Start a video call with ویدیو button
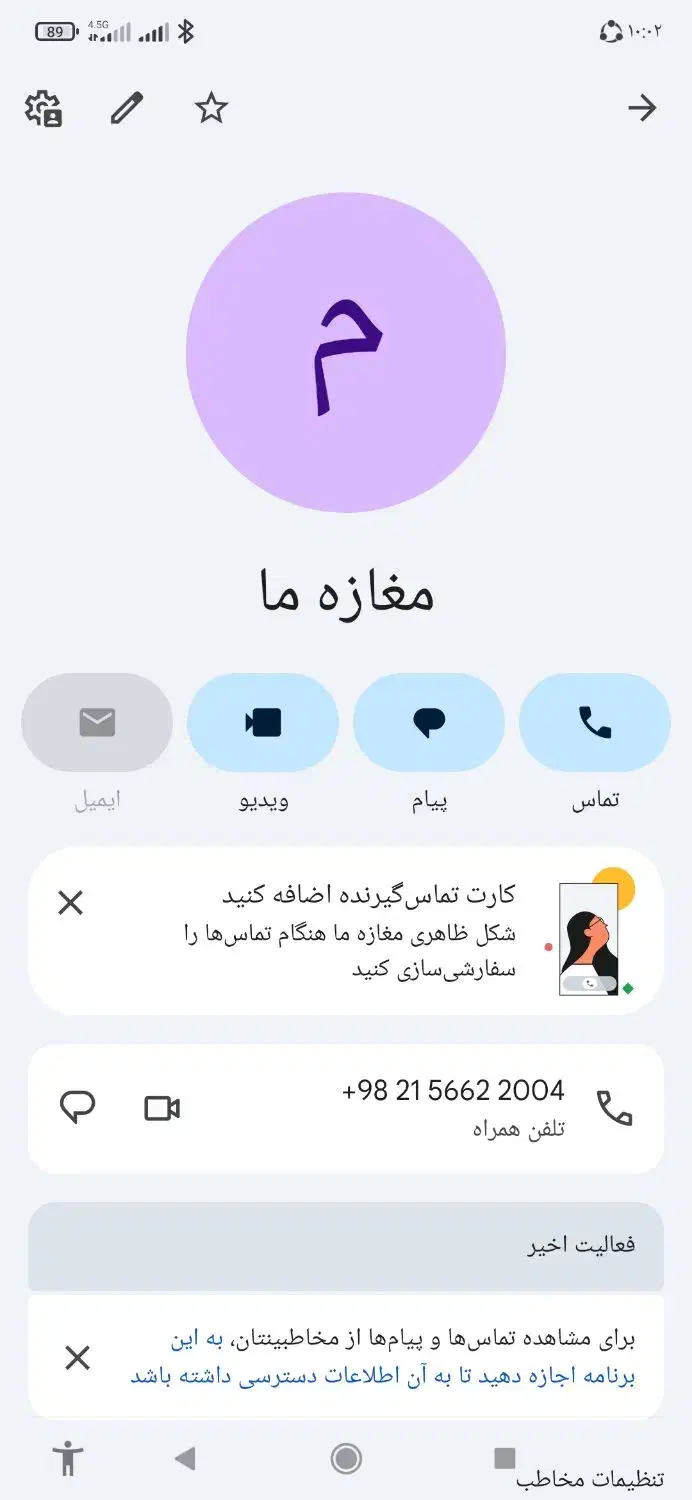Viewport: 692px width, 1500px height. pyautogui.click(x=263, y=722)
